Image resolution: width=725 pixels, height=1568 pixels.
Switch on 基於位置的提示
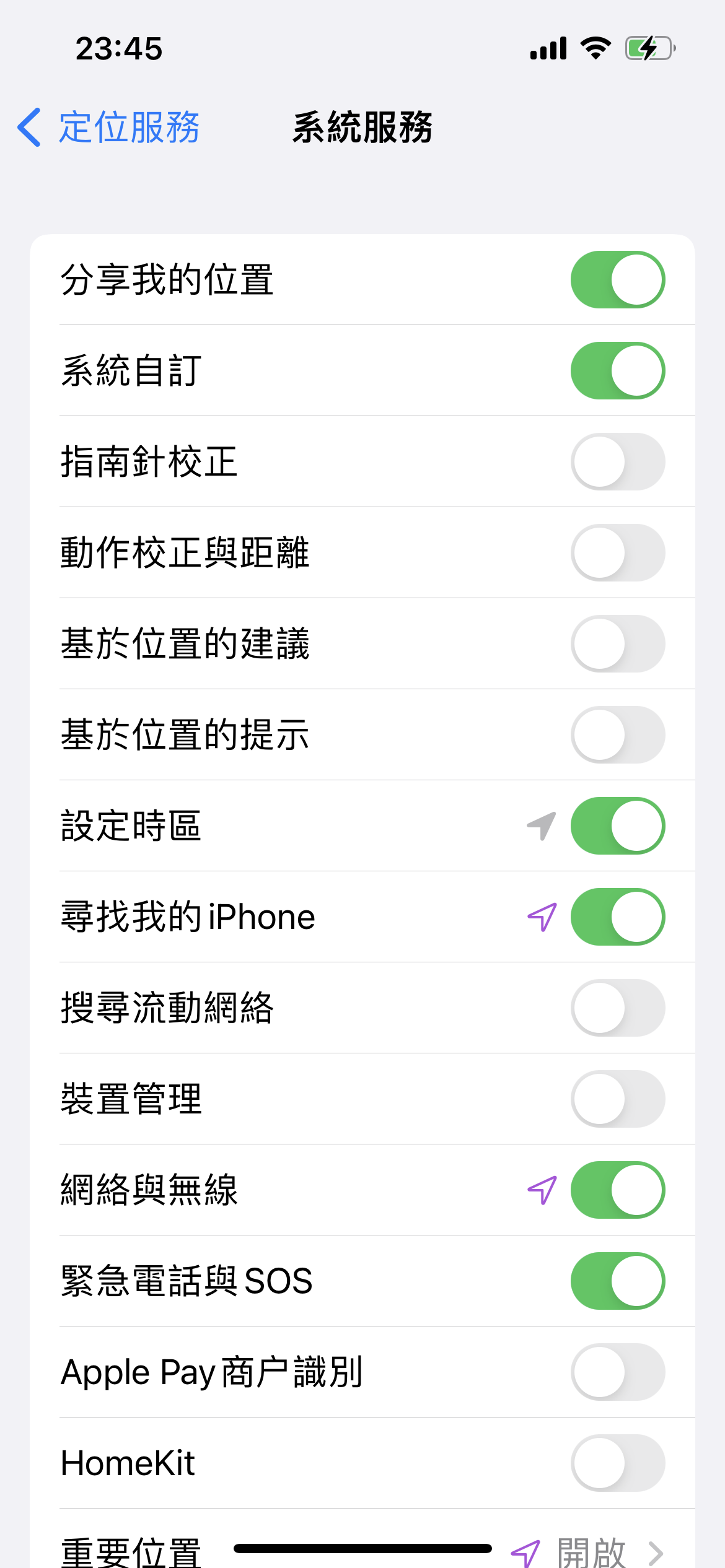click(617, 735)
